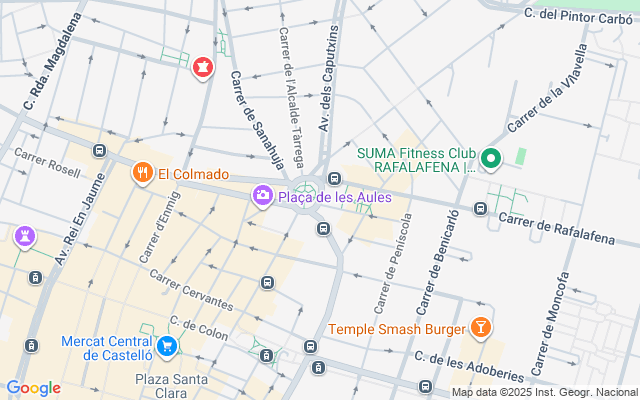Viewport: 640px width, 400px height.
Task: Tap the SUMA Fitness Club RAFALAFENA pin
Action: point(491,159)
